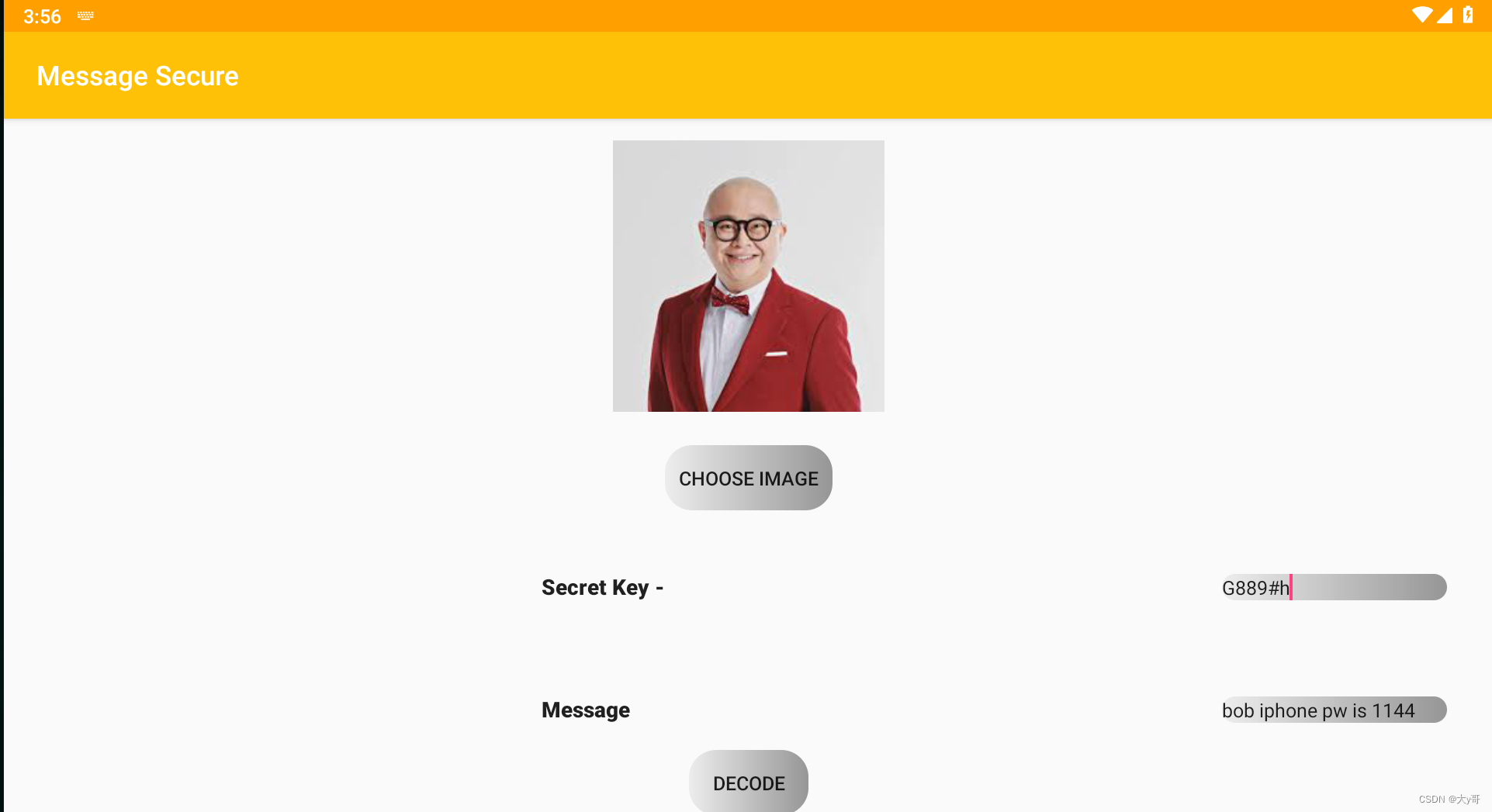Tap the Choose Image button
The image size is (1492, 812).
pyautogui.click(x=748, y=478)
